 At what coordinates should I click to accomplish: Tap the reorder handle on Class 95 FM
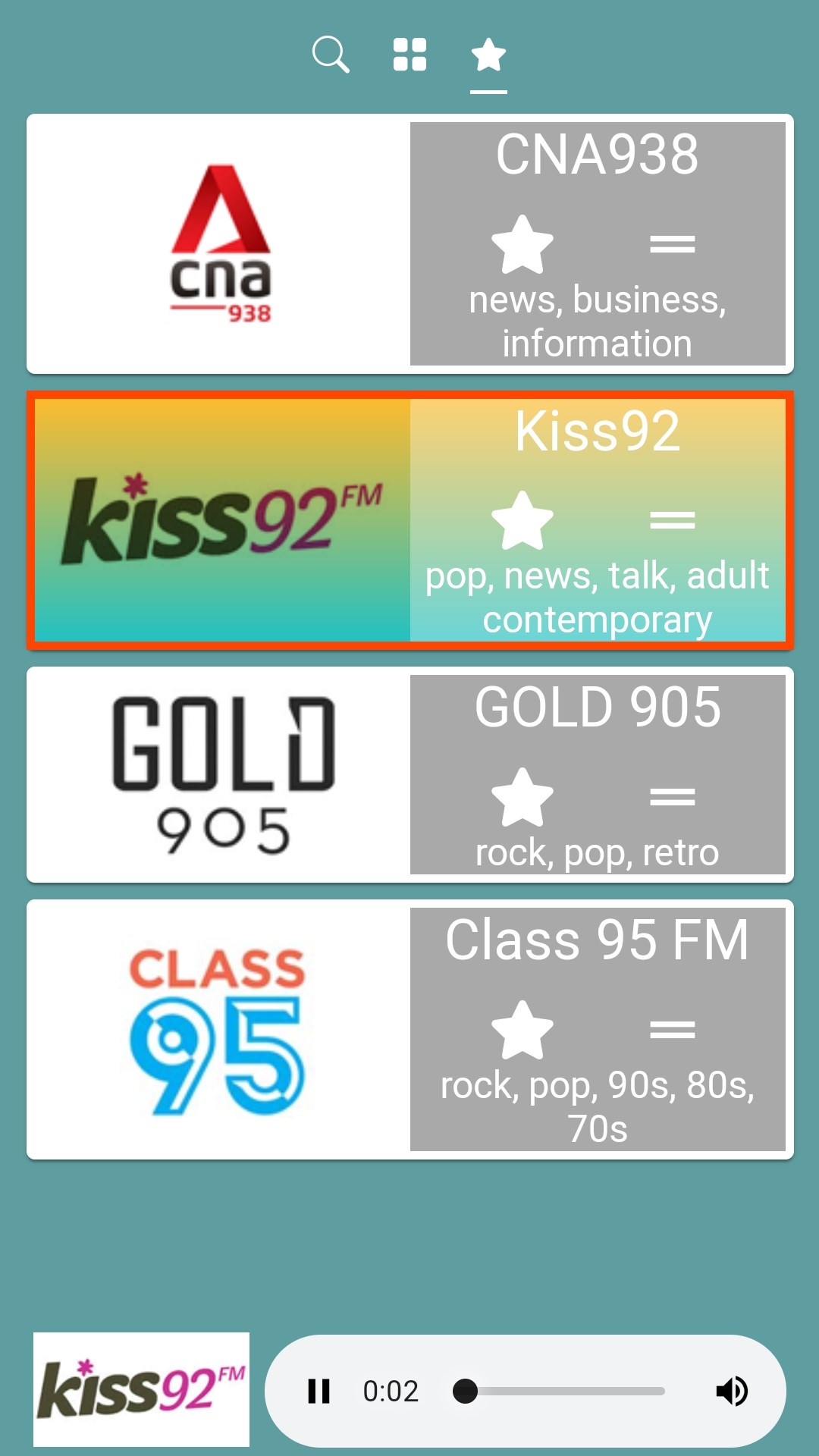click(x=672, y=1030)
